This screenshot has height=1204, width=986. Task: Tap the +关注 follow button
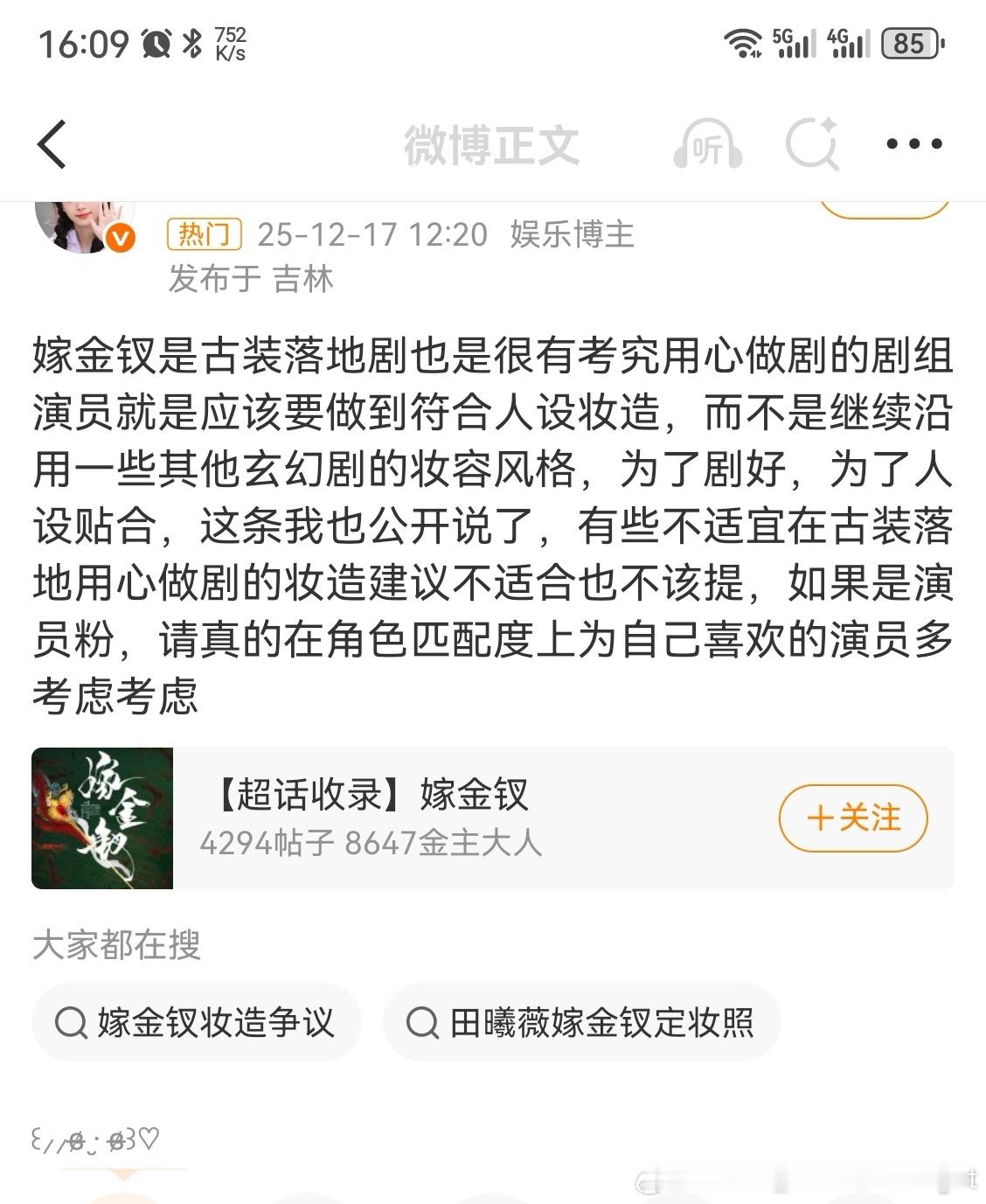(852, 818)
